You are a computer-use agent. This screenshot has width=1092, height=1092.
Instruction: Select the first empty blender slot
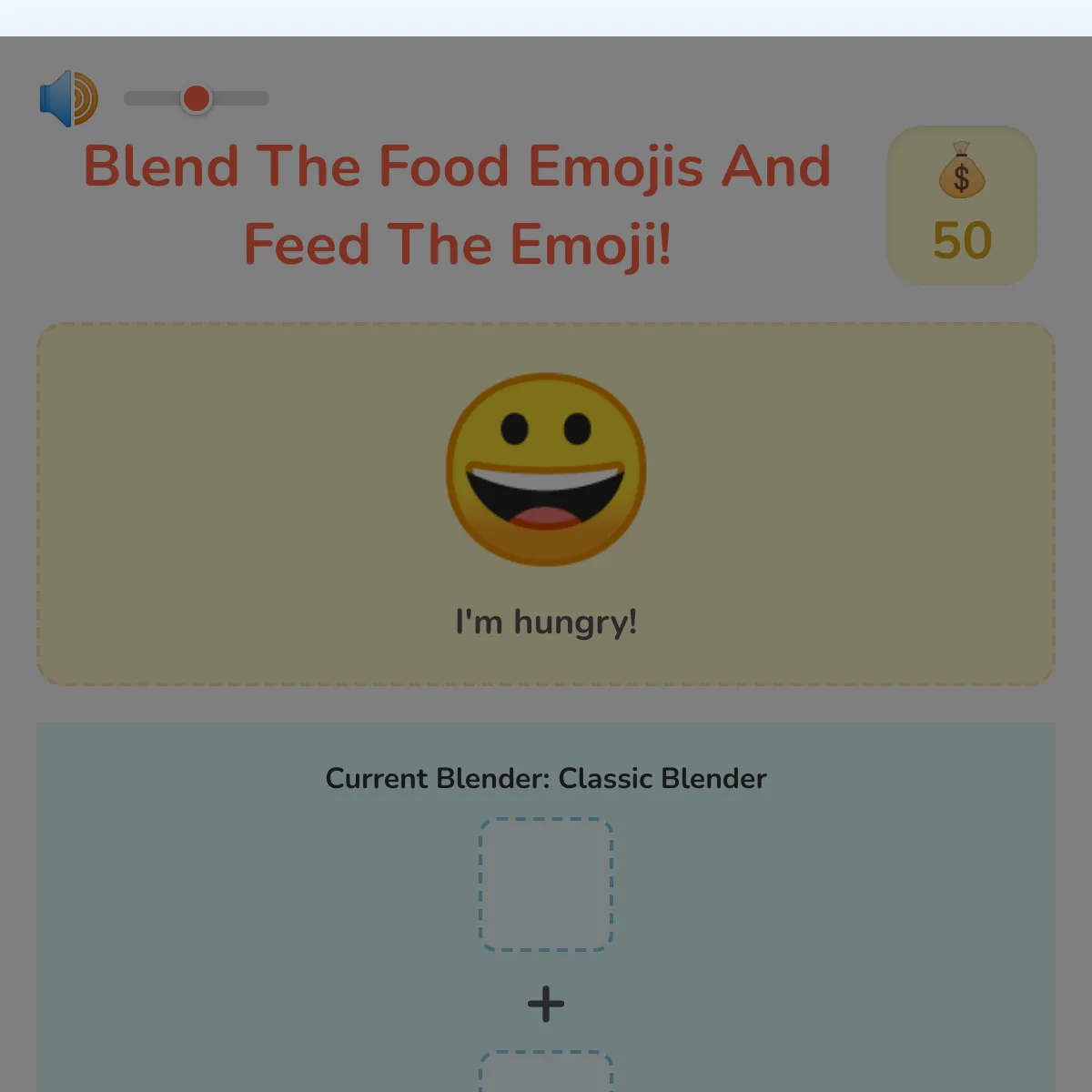(546, 885)
